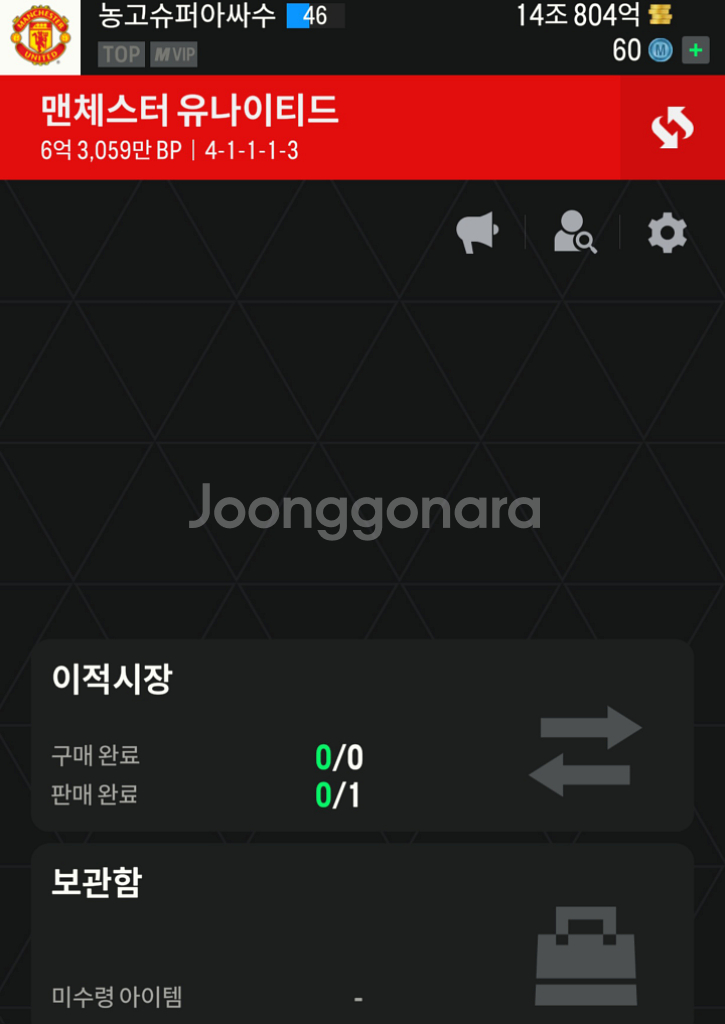Add more M points with plus
The height and width of the screenshot is (1024, 725).
(696, 50)
